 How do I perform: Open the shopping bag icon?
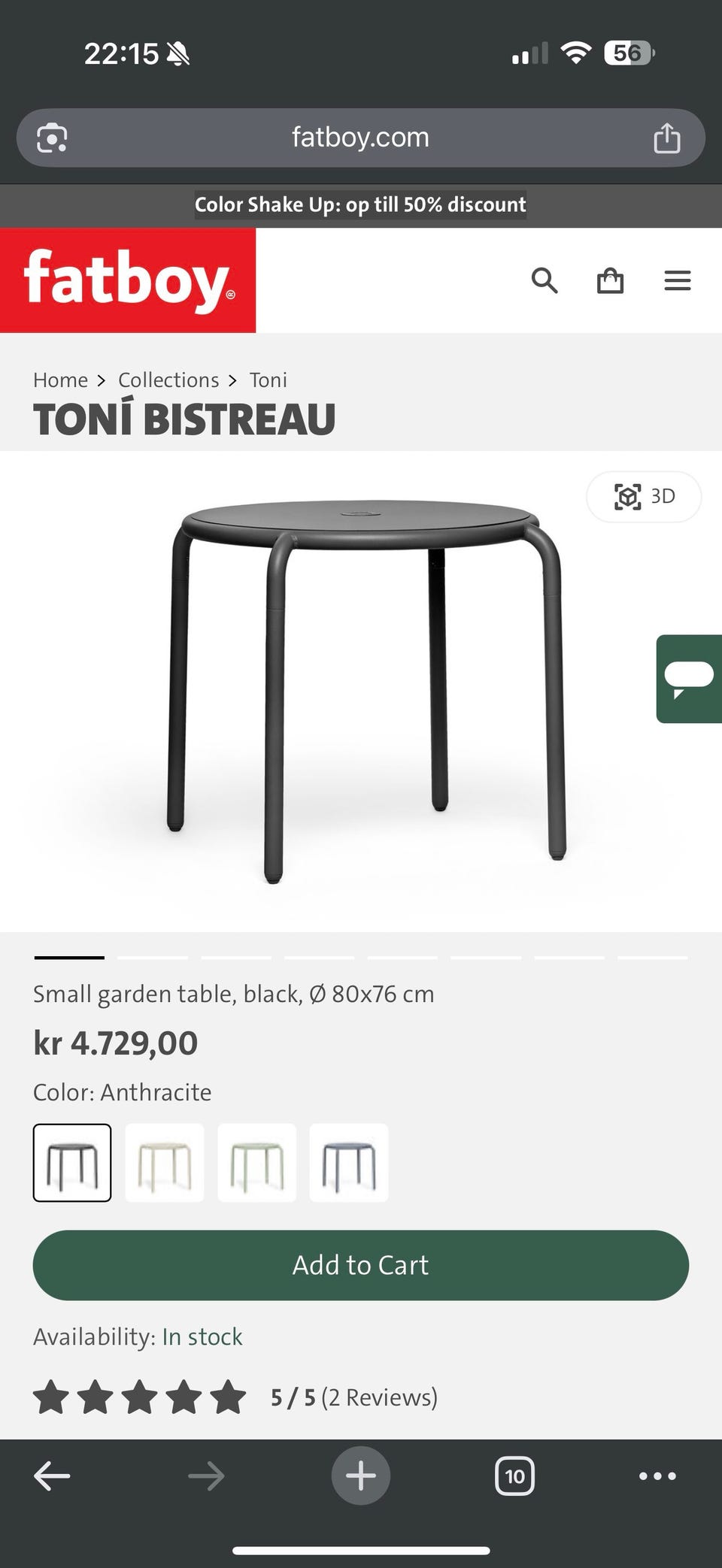coord(611,280)
